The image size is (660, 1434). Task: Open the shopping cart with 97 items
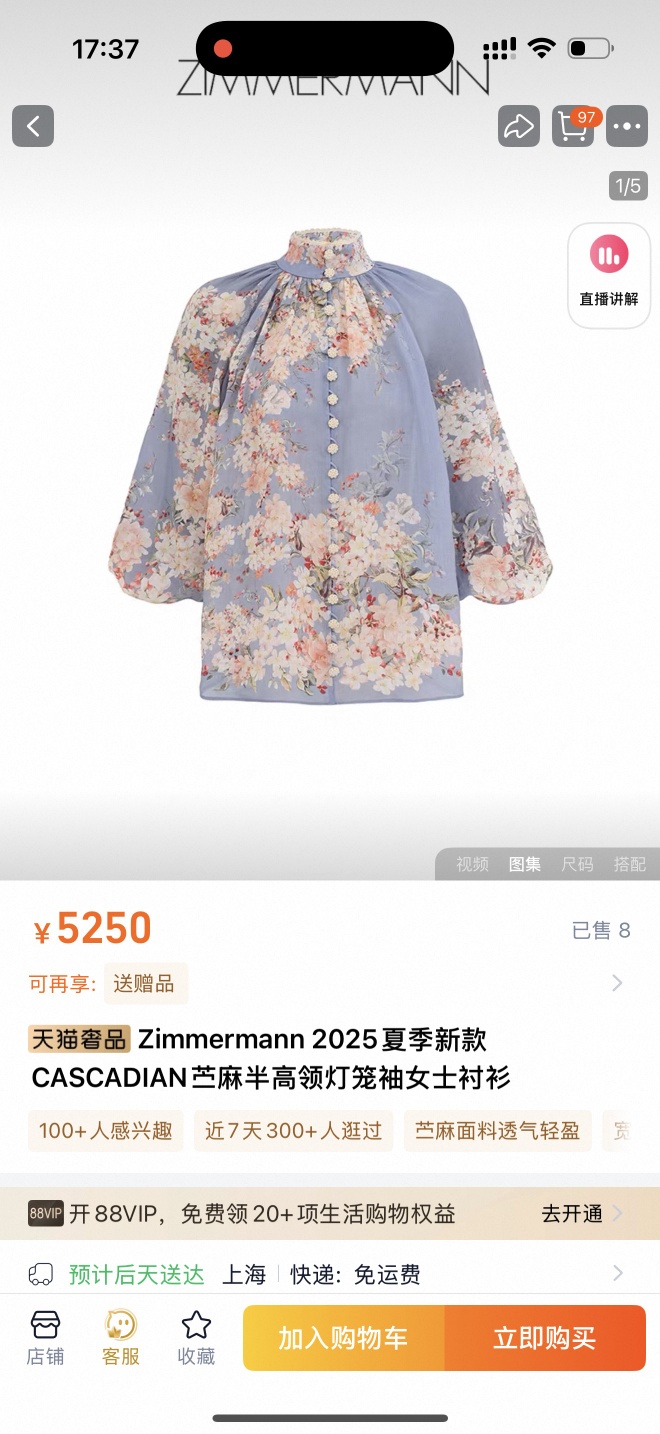[x=574, y=127]
